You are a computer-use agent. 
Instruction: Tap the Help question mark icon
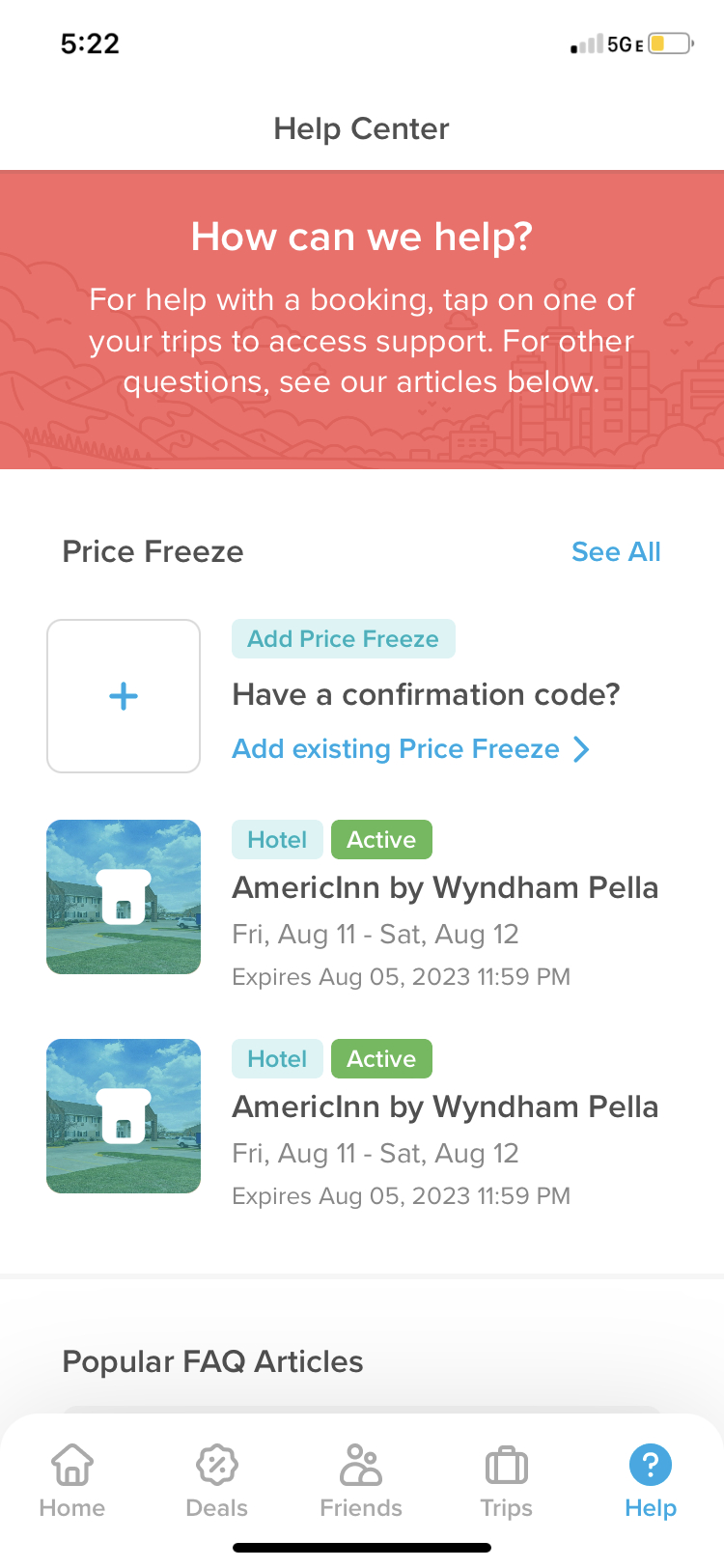[x=650, y=1465]
